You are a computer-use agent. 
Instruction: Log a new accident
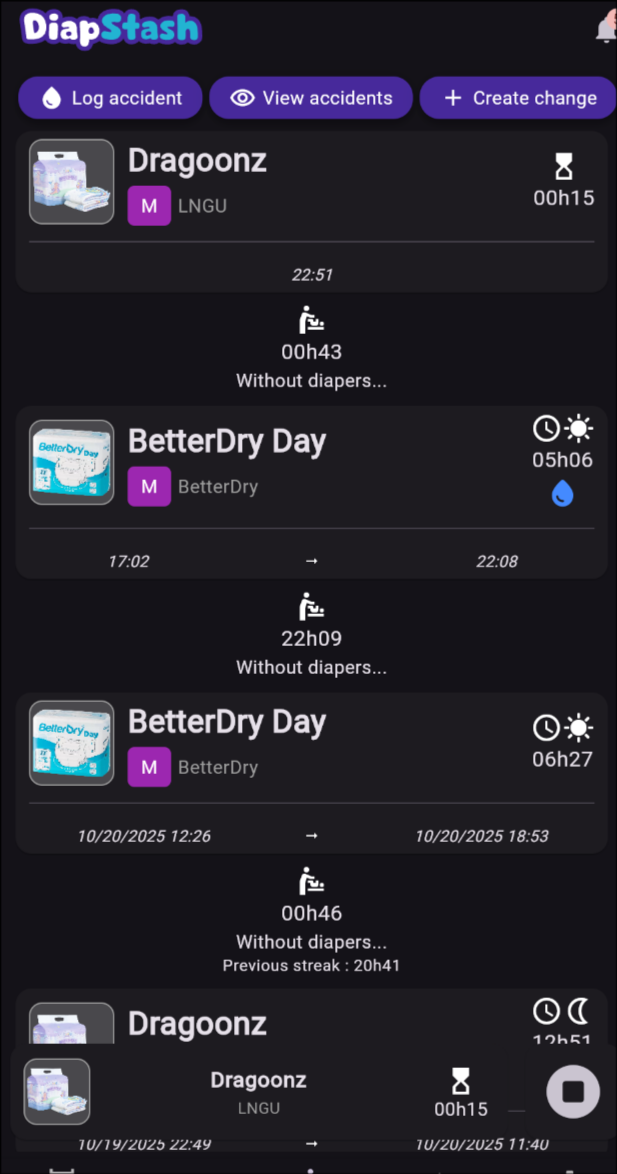(x=110, y=98)
